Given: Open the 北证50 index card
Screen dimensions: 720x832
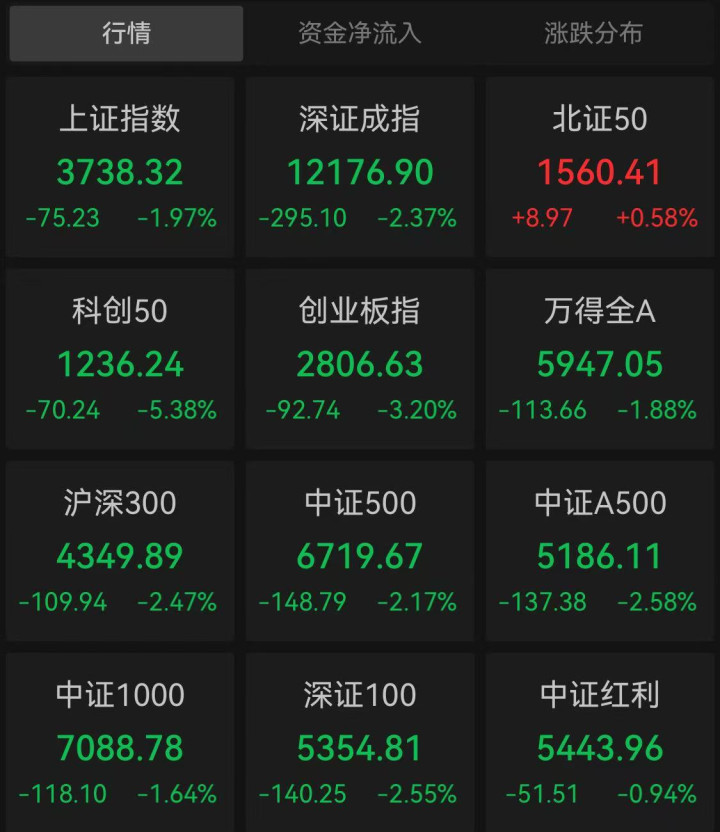Looking at the screenshot, I should [x=600, y=168].
